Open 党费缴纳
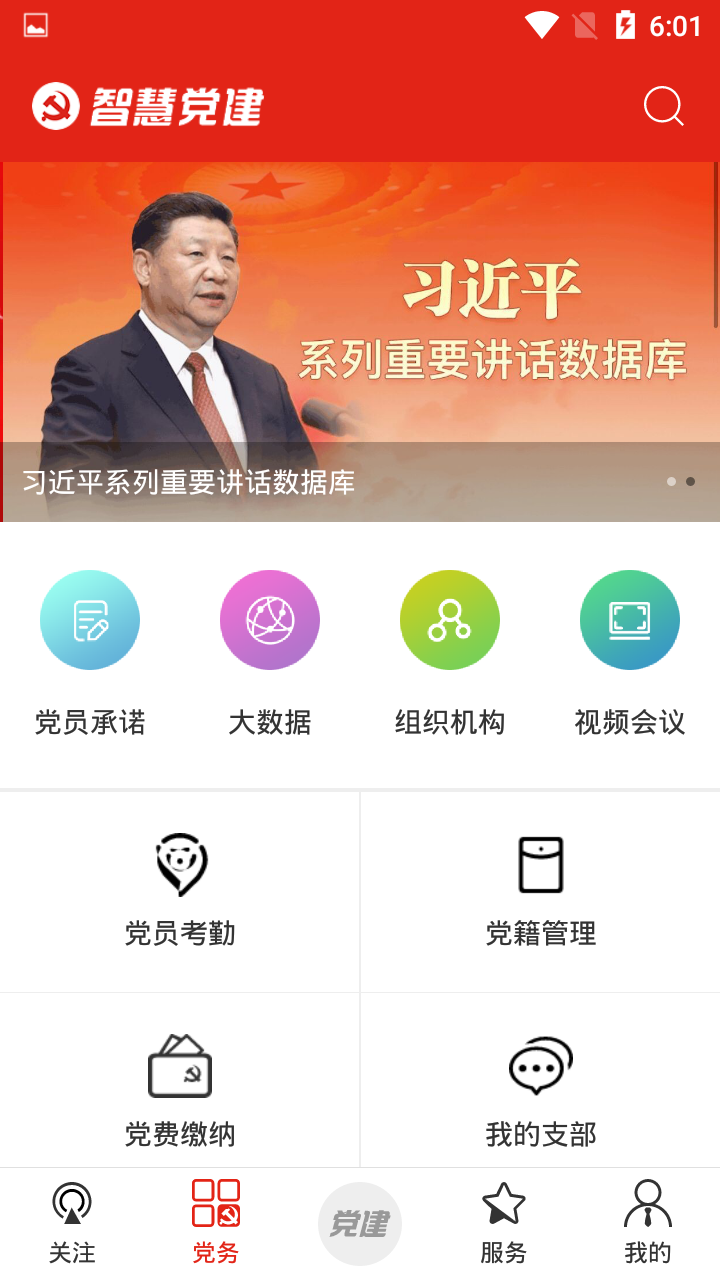This screenshot has height=1280, width=720. click(180, 1090)
